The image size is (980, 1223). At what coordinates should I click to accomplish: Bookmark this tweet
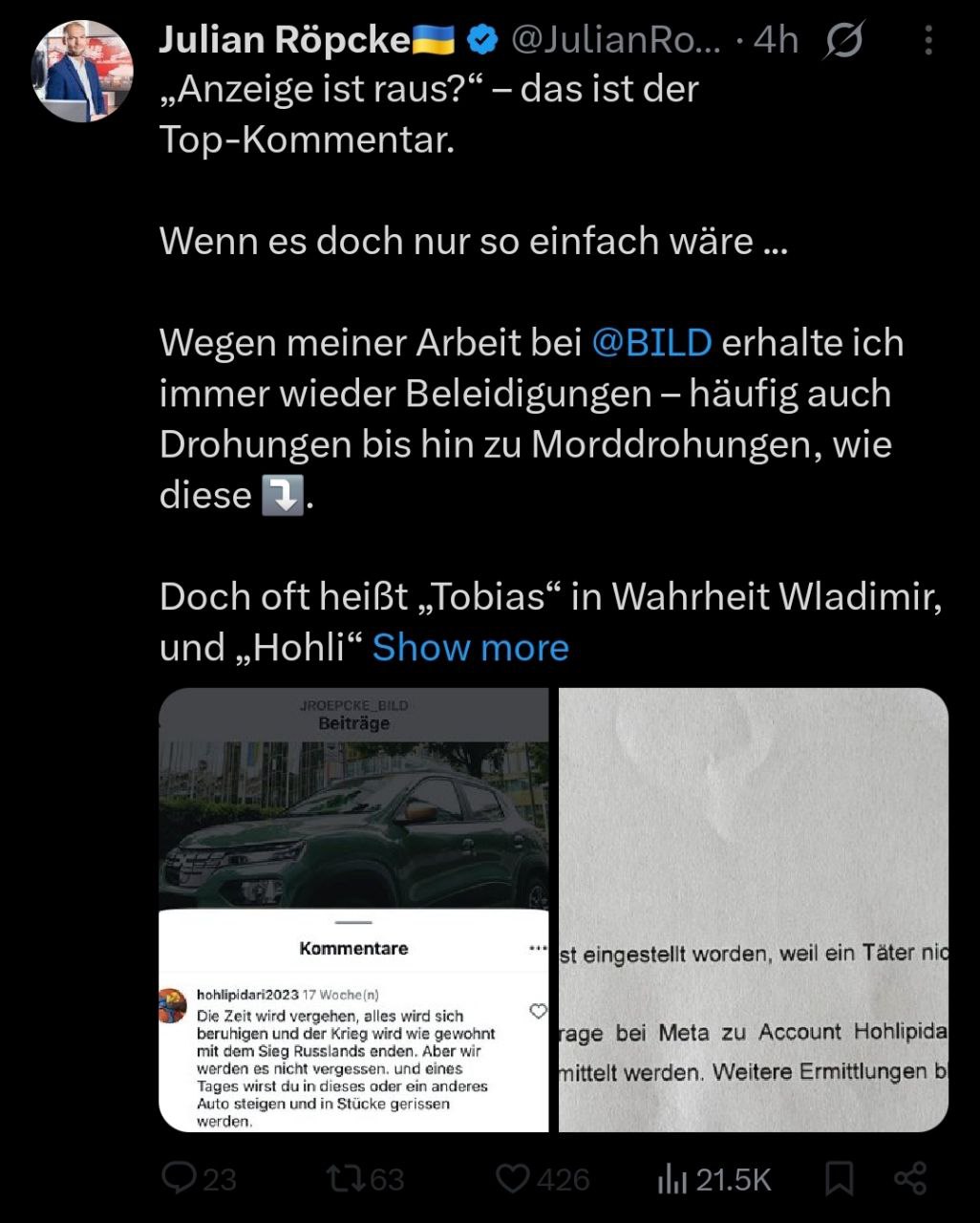pyautogui.click(x=839, y=1179)
